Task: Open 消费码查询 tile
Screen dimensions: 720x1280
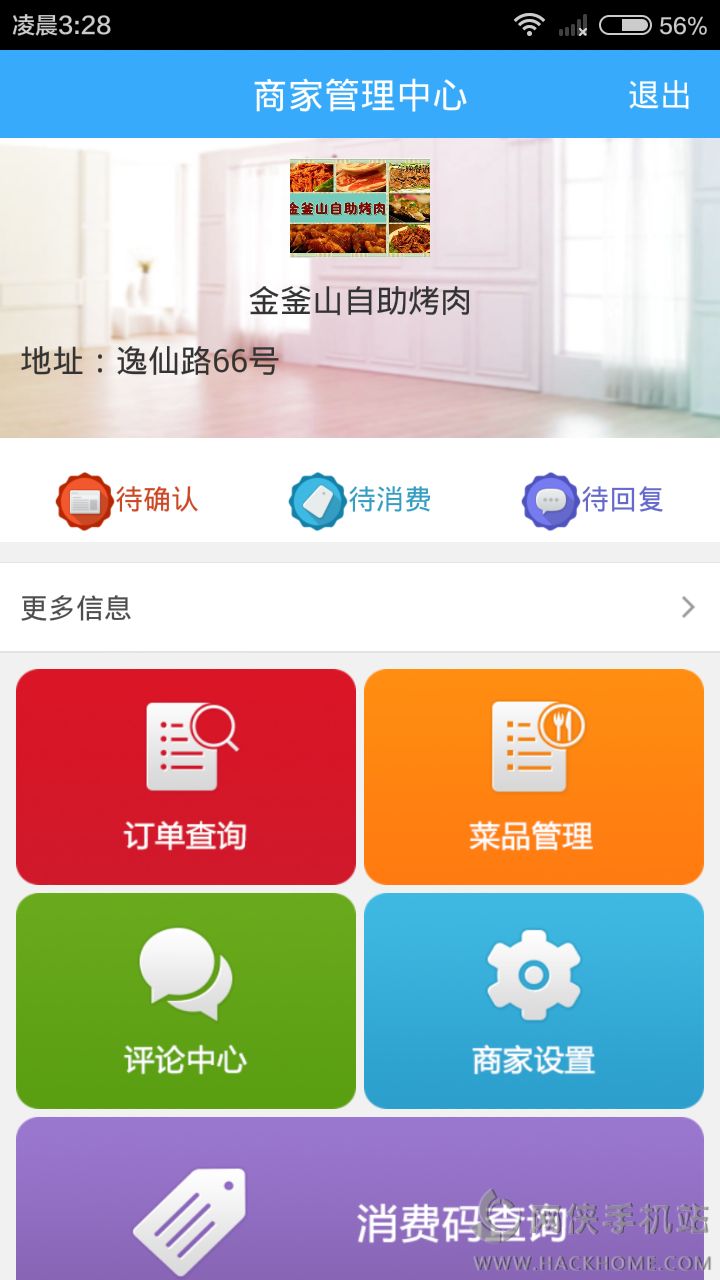Action: 360,1200
